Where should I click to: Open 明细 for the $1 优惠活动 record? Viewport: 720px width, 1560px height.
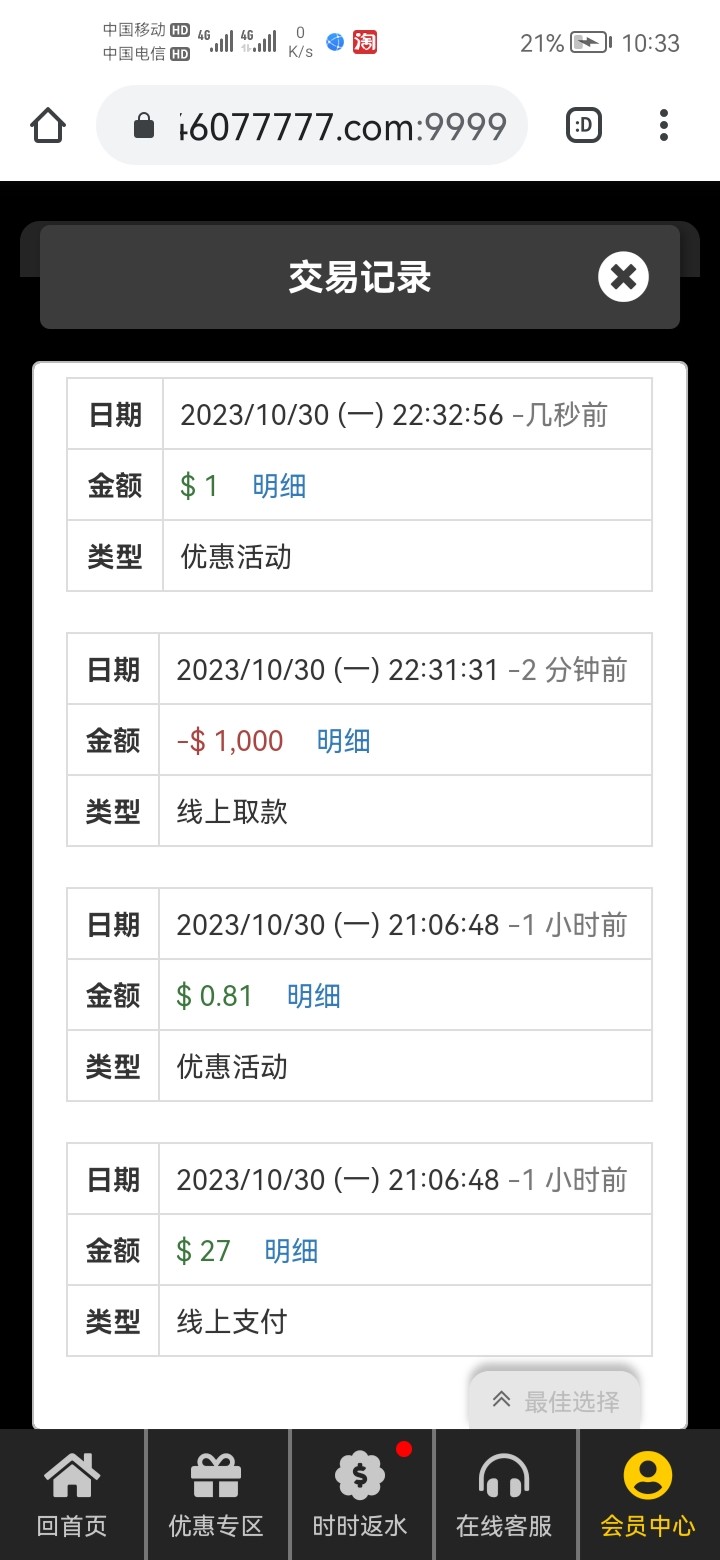point(279,486)
